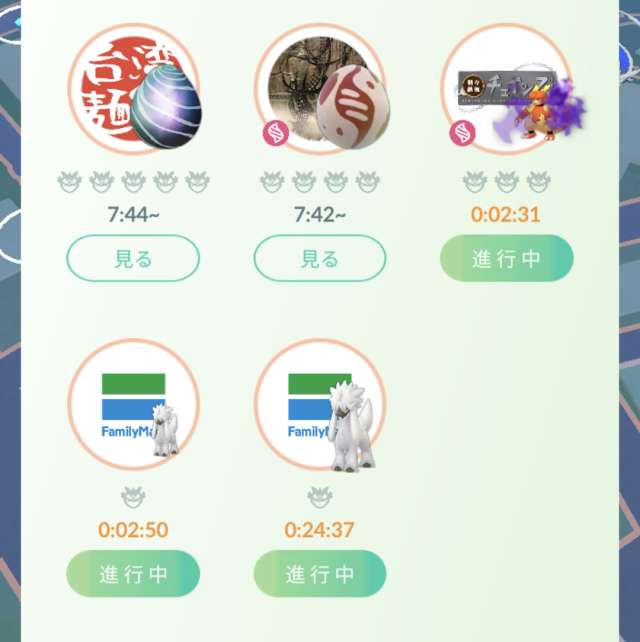Open the FamilyMart gym with 0:24:37 left
Image resolution: width=640 pixels, height=642 pixels.
(x=320, y=405)
